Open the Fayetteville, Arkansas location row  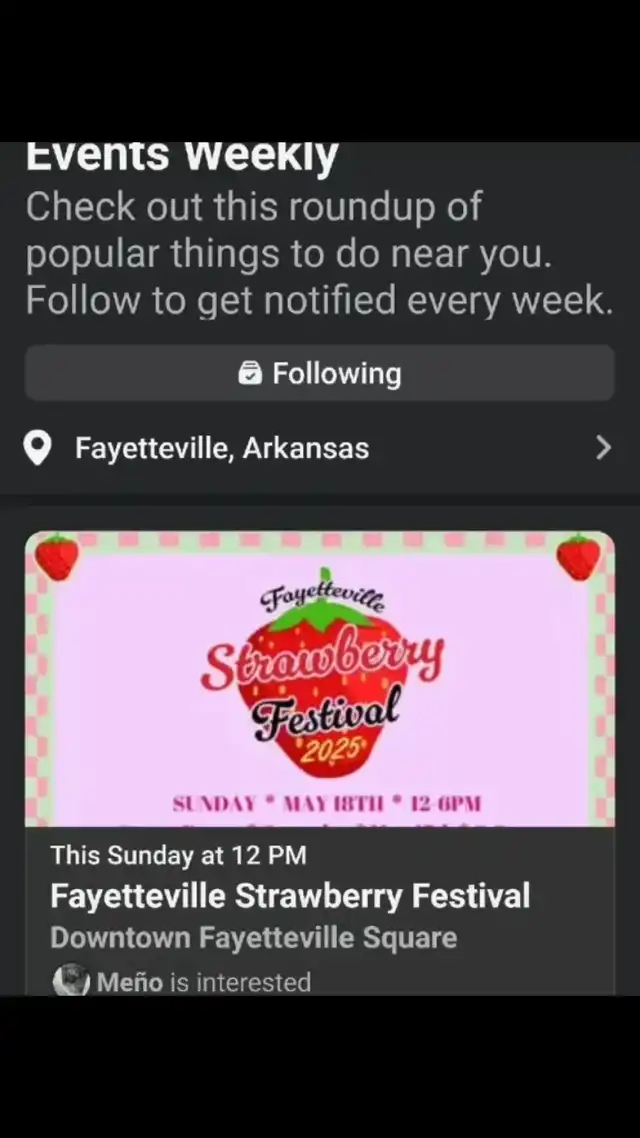point(320,449)
